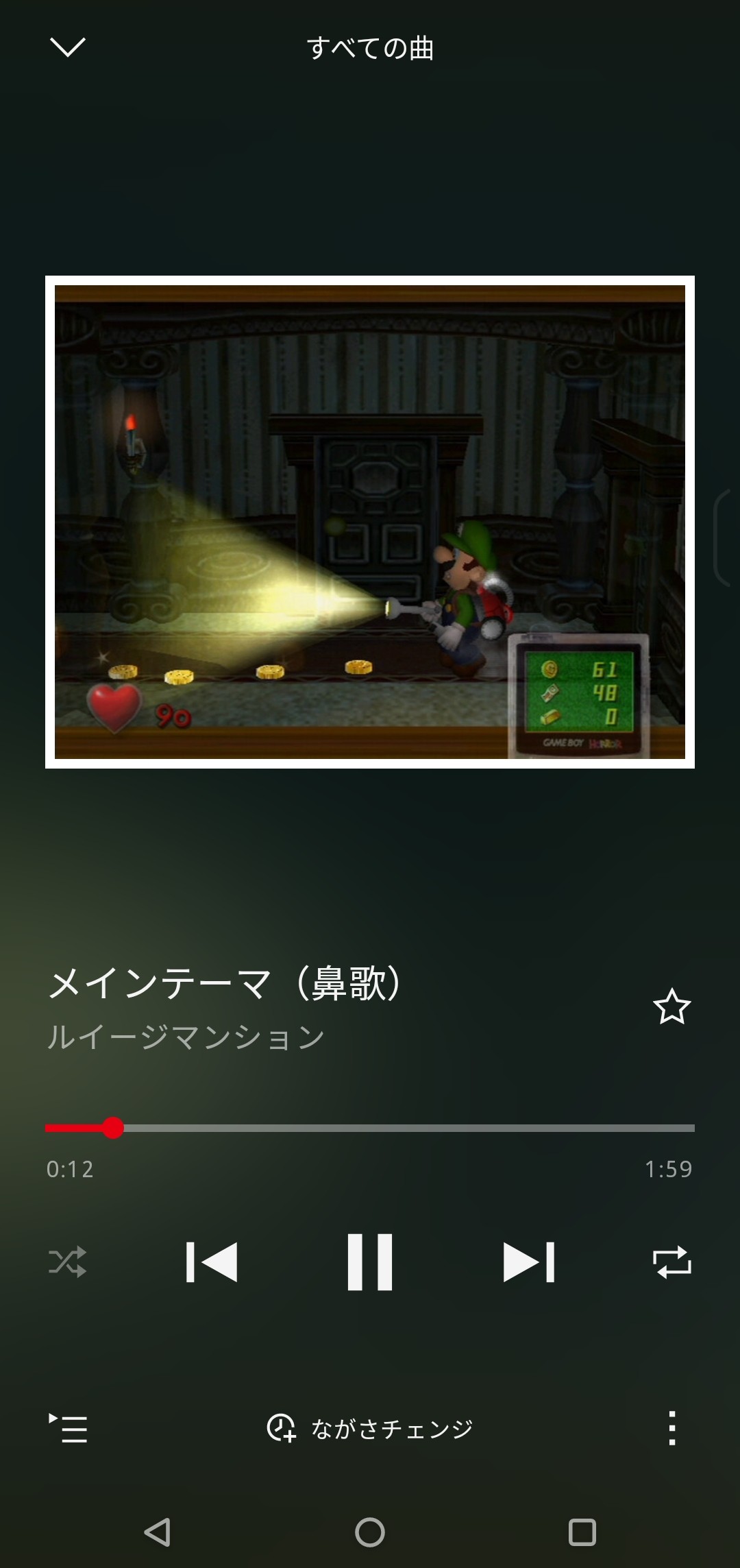Go back with the system back button

[158, 1532]
